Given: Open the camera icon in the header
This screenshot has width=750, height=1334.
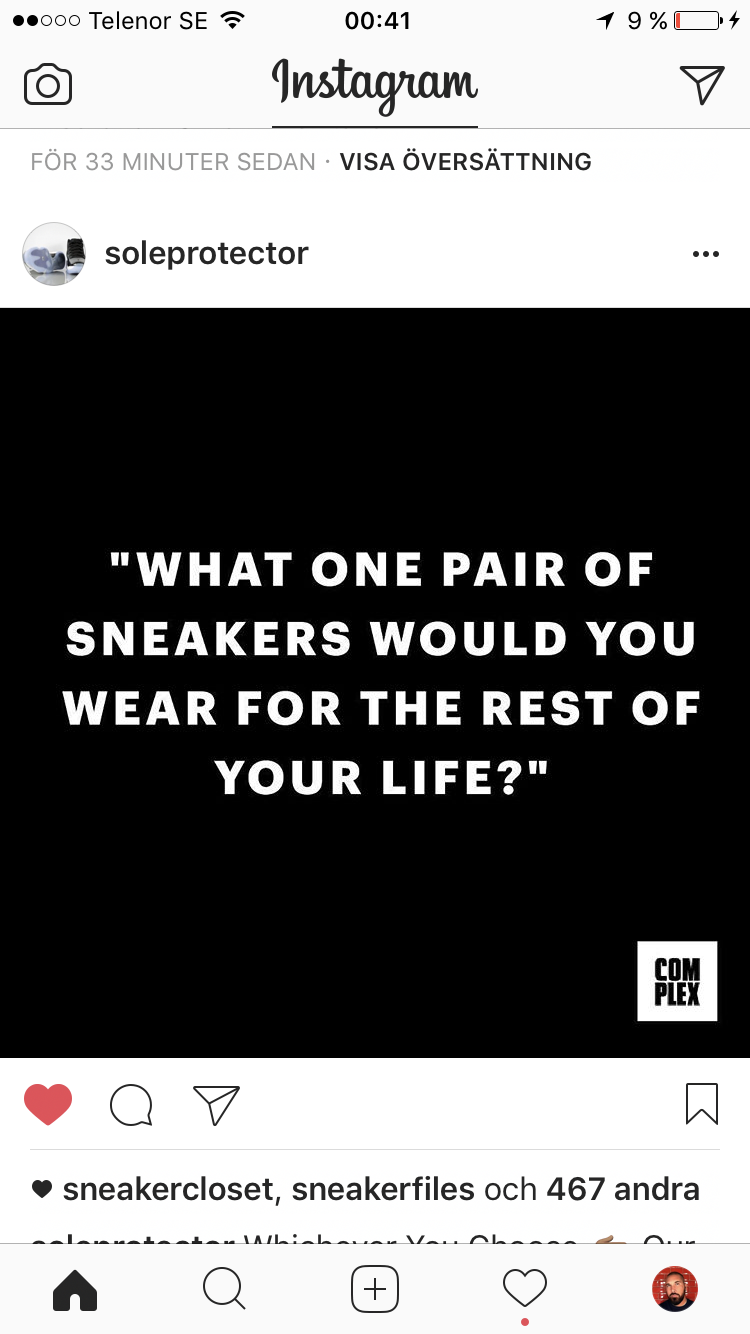Looking at the screenshot, I should (48, 85).
